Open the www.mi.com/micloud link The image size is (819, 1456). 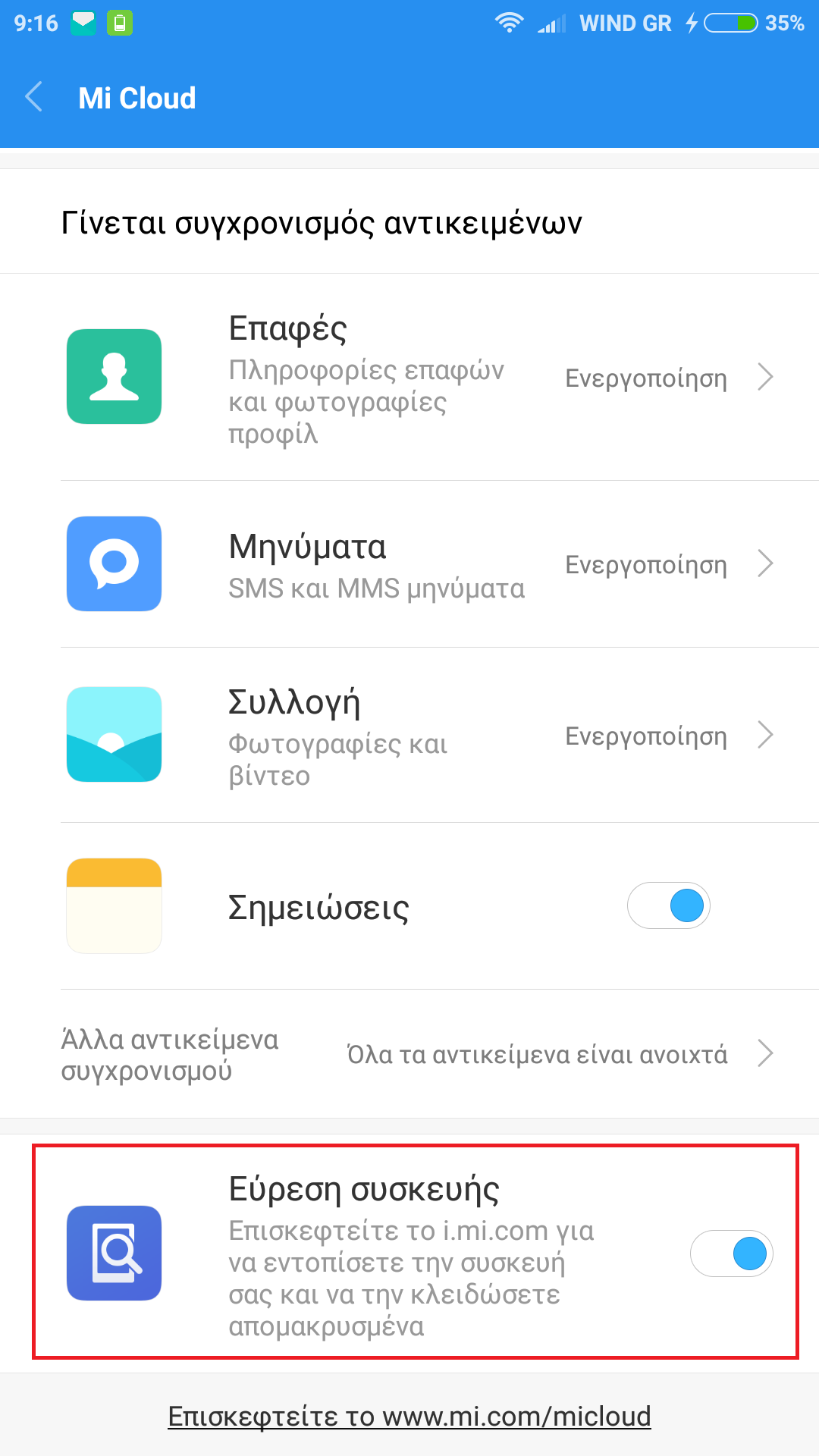[x=409, y=1416]
